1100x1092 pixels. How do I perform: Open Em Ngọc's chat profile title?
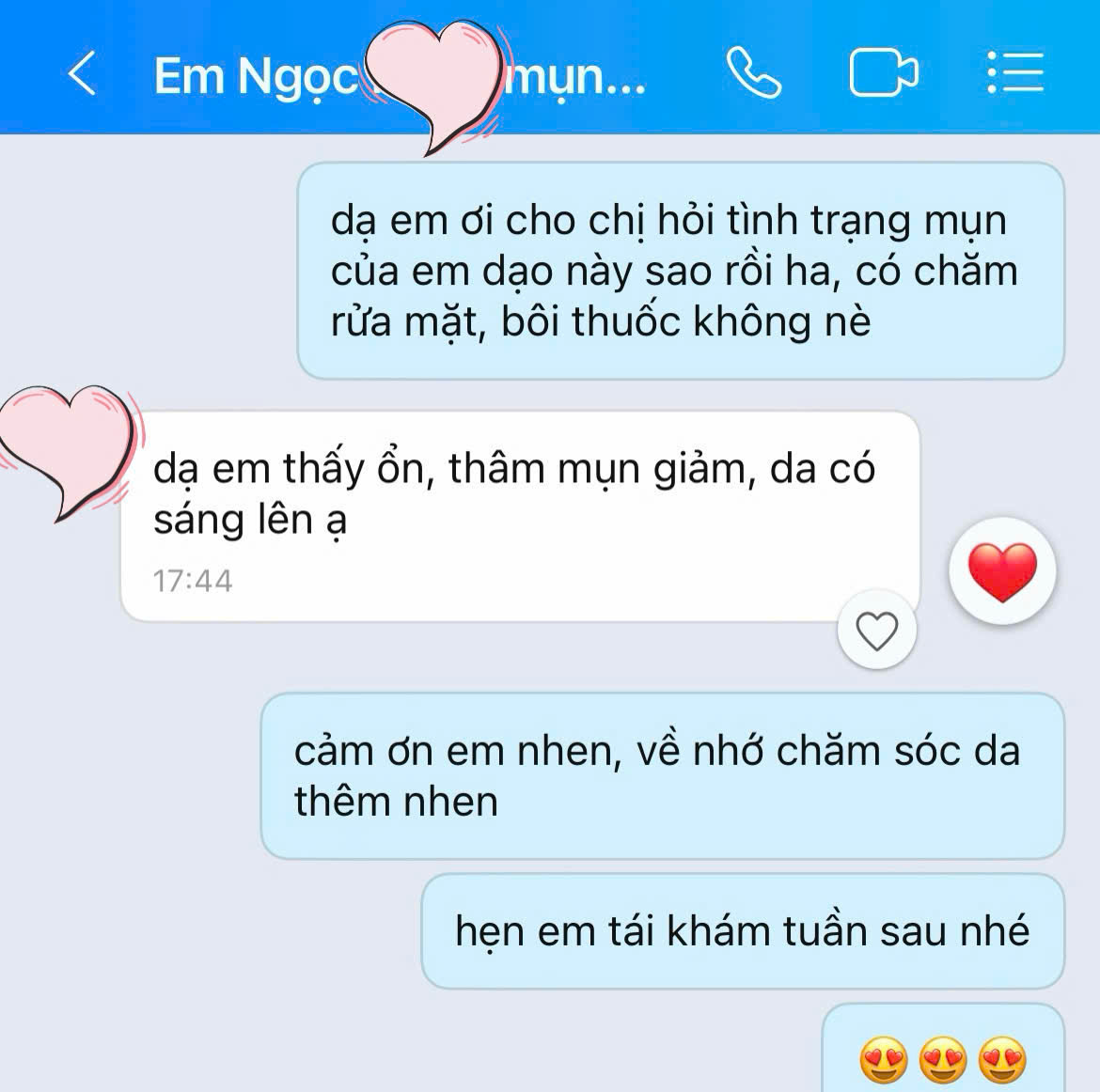399,75
